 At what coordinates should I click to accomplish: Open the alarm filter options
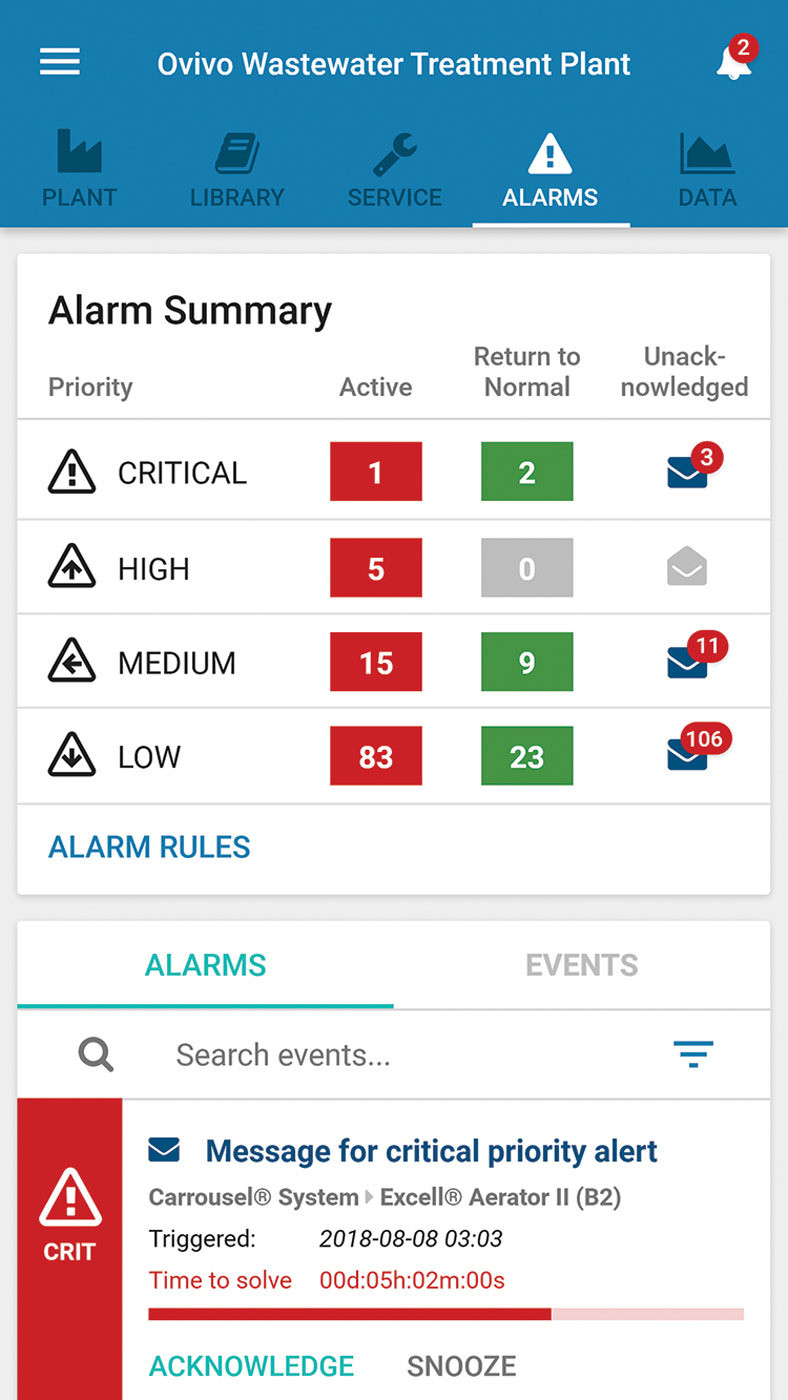tap(693, 1053)
